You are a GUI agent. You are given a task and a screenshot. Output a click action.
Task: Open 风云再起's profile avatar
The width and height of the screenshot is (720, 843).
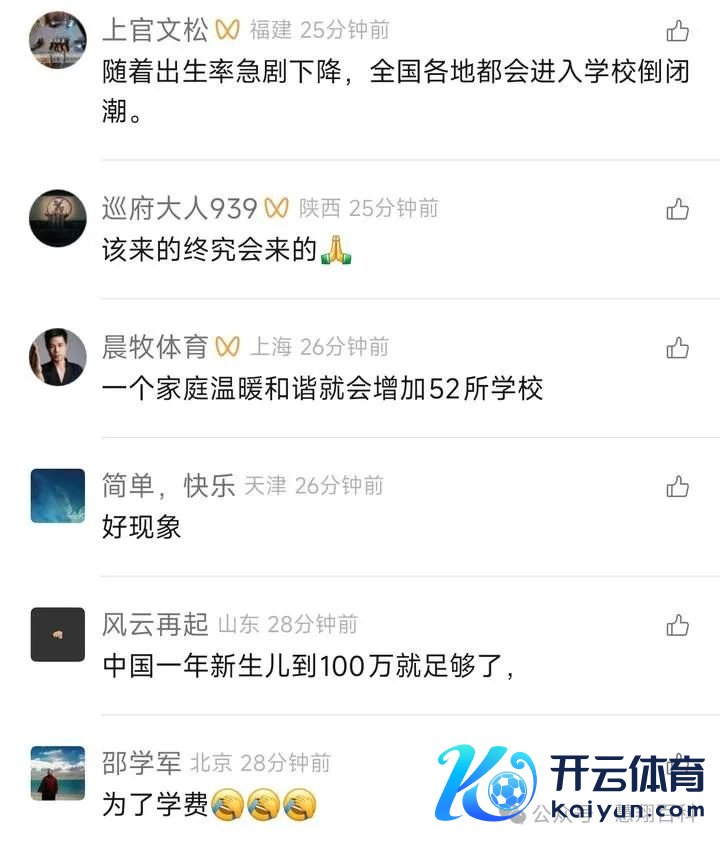58,635
